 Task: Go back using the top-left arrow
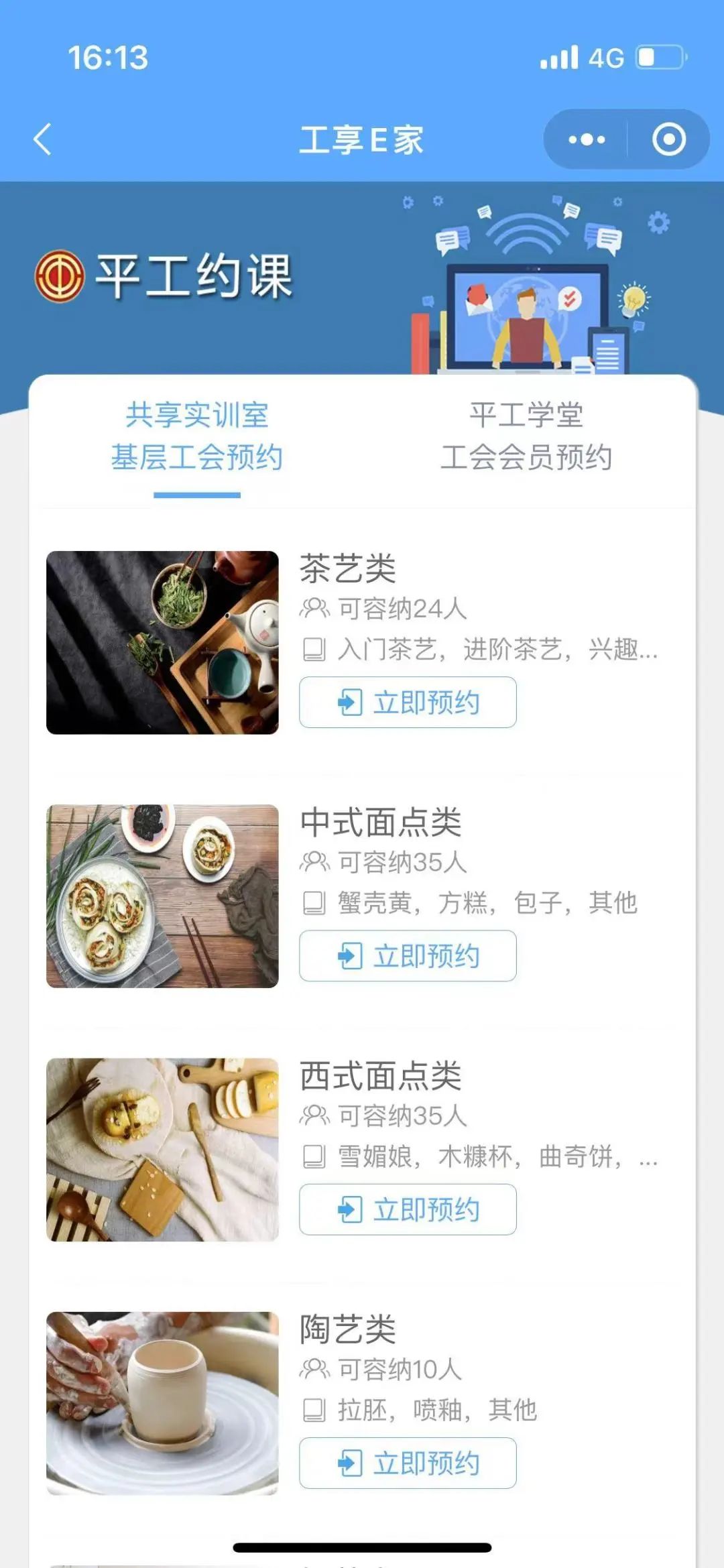click(43, 139)
